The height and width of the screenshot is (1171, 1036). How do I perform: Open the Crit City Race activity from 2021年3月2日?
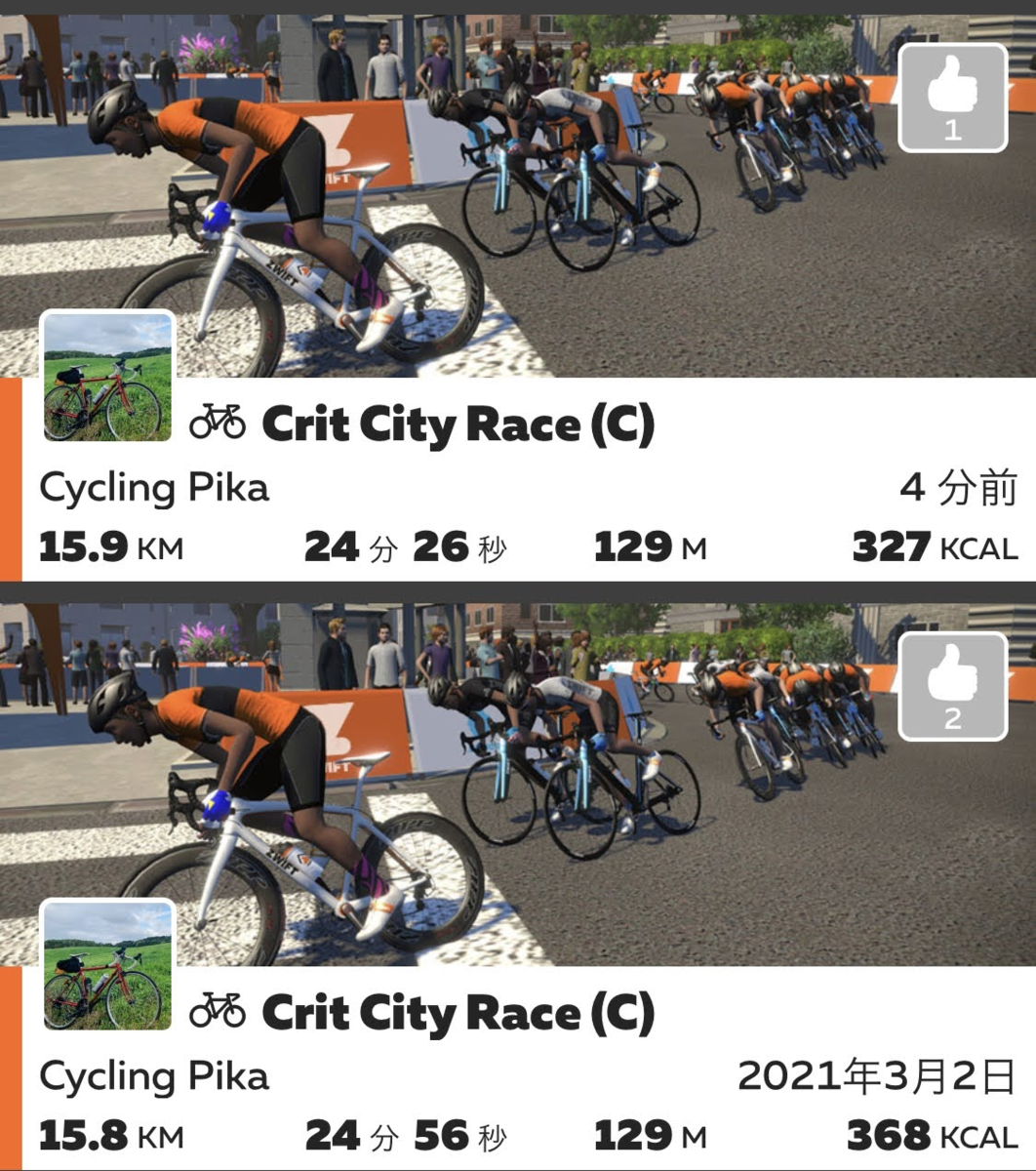point(458,1014)
